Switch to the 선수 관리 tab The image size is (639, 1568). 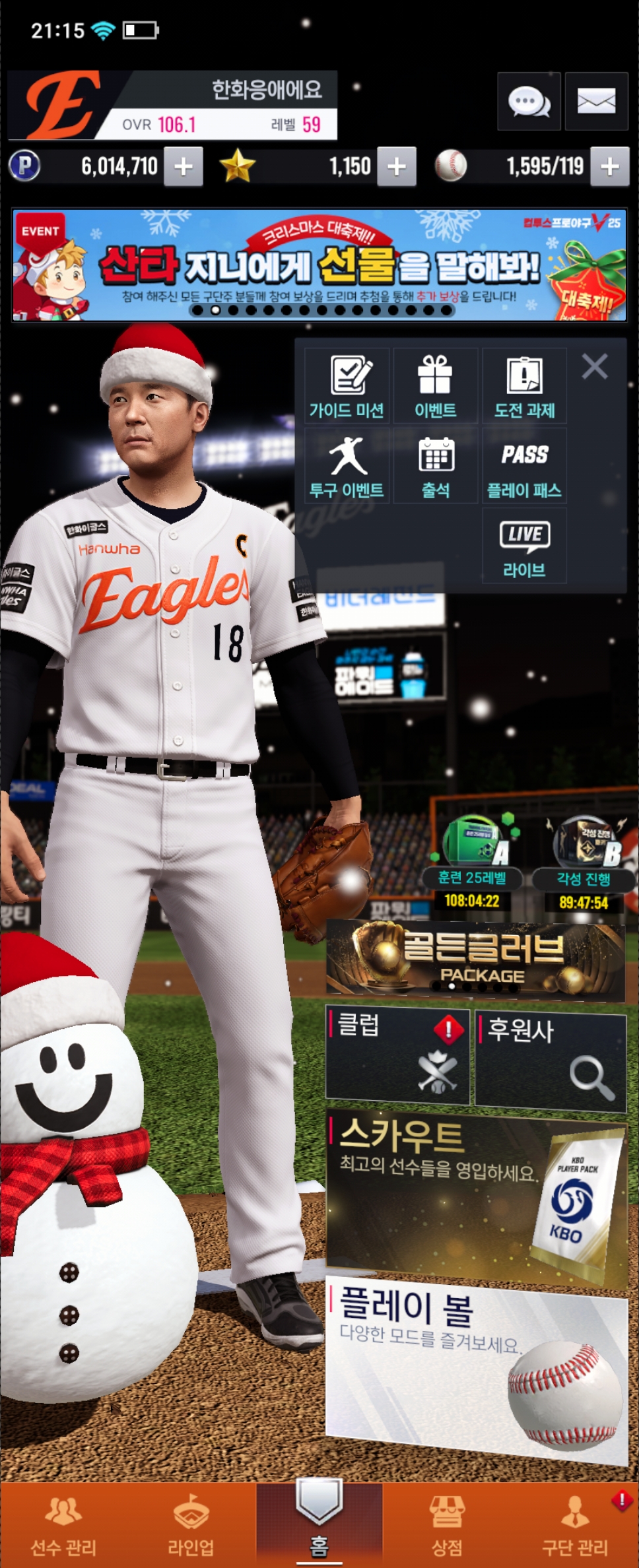point(63,1524)
